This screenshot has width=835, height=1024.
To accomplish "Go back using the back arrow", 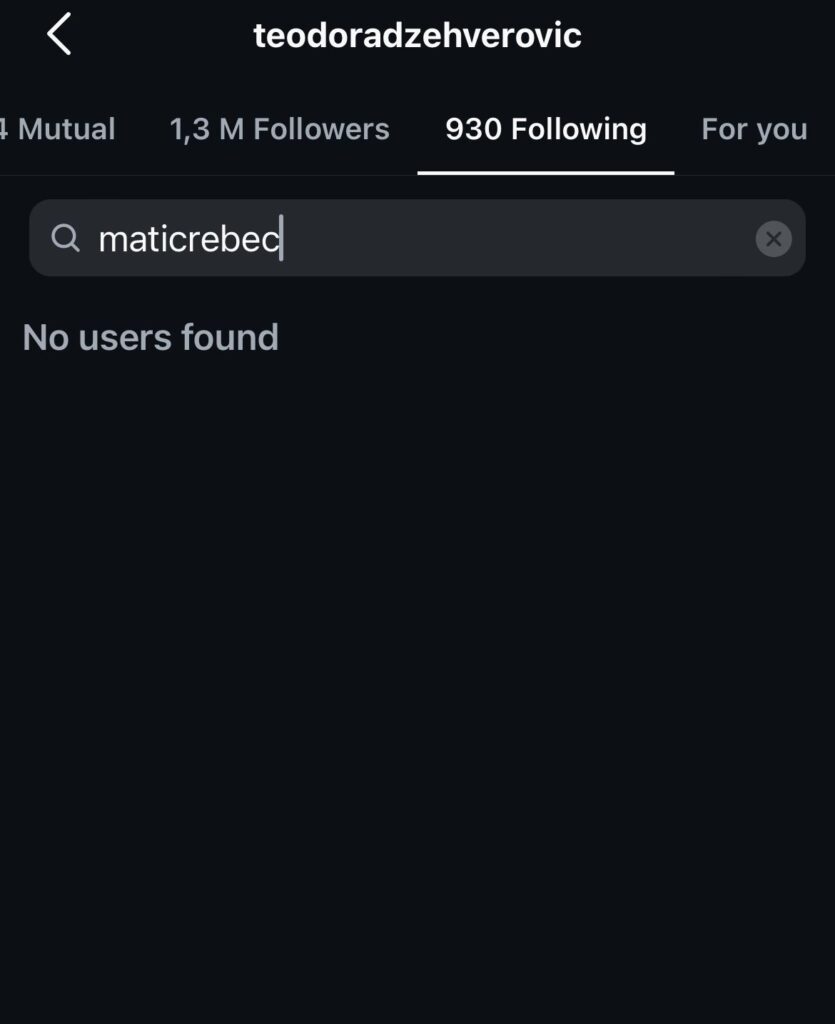I will 59,35.
